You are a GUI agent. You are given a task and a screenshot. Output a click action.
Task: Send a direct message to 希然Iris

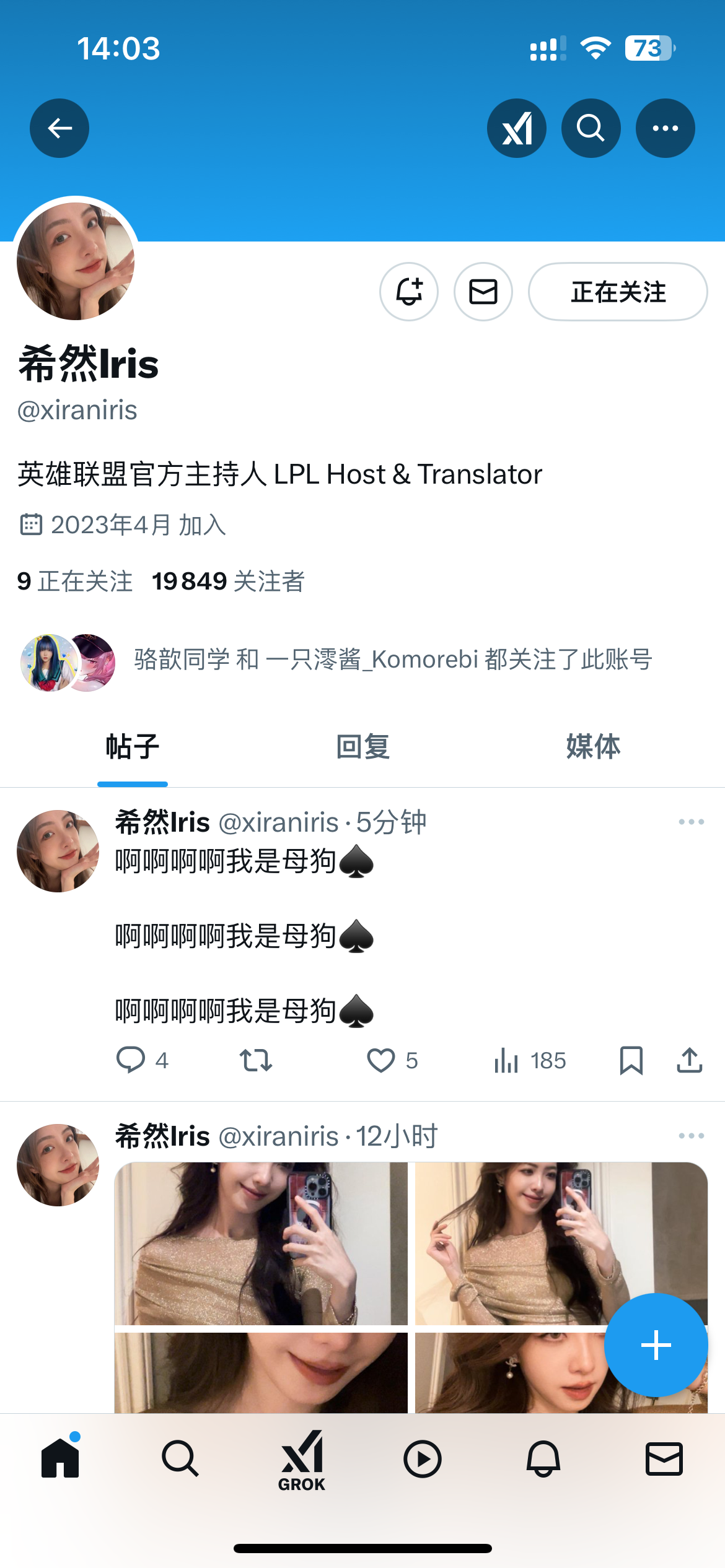(x=483, y=292)
